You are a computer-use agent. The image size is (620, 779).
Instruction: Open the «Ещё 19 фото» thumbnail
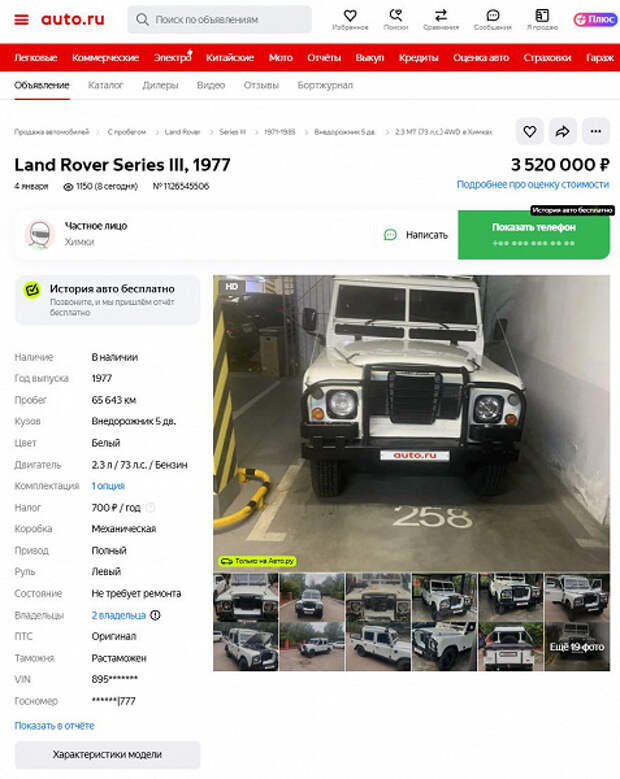577,646
